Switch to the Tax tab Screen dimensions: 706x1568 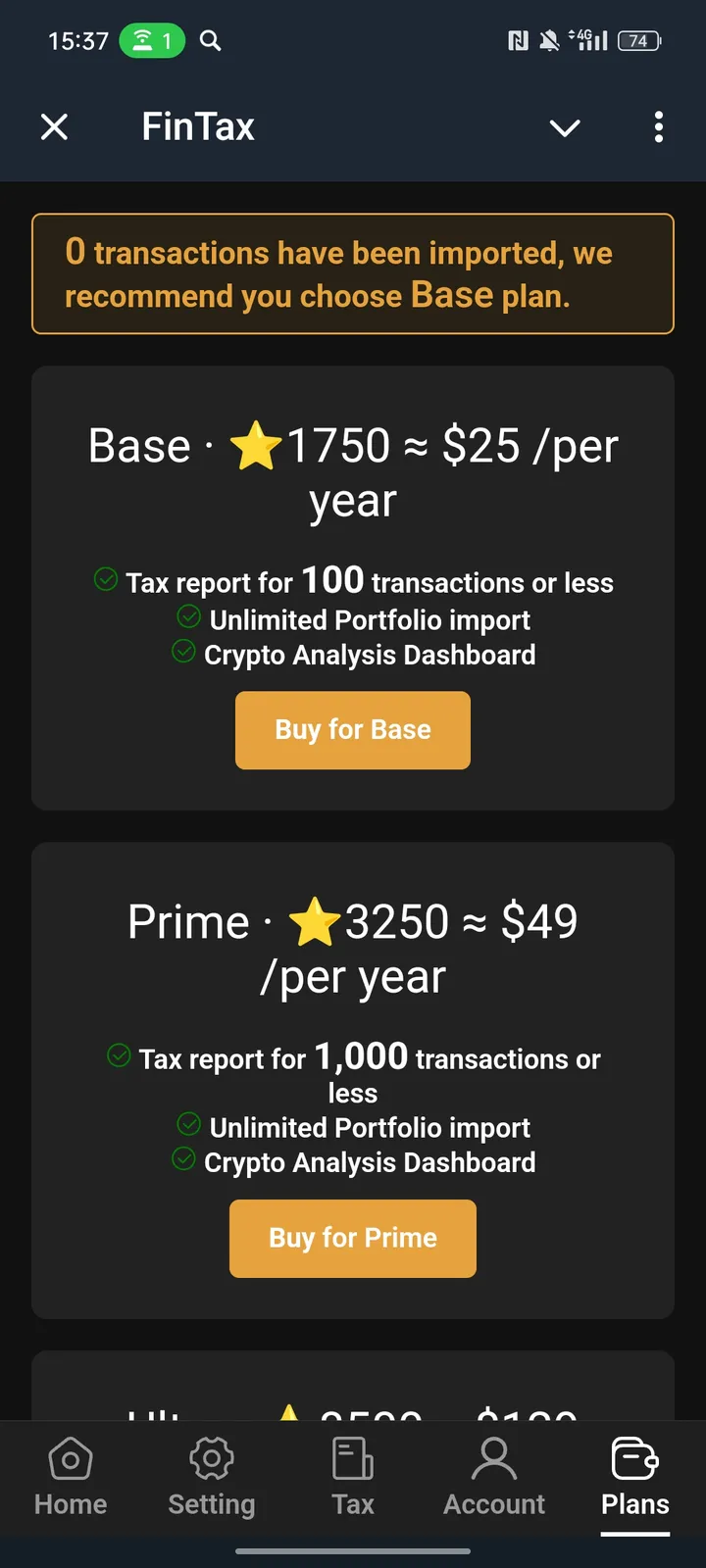click(x=352, y=1480)
